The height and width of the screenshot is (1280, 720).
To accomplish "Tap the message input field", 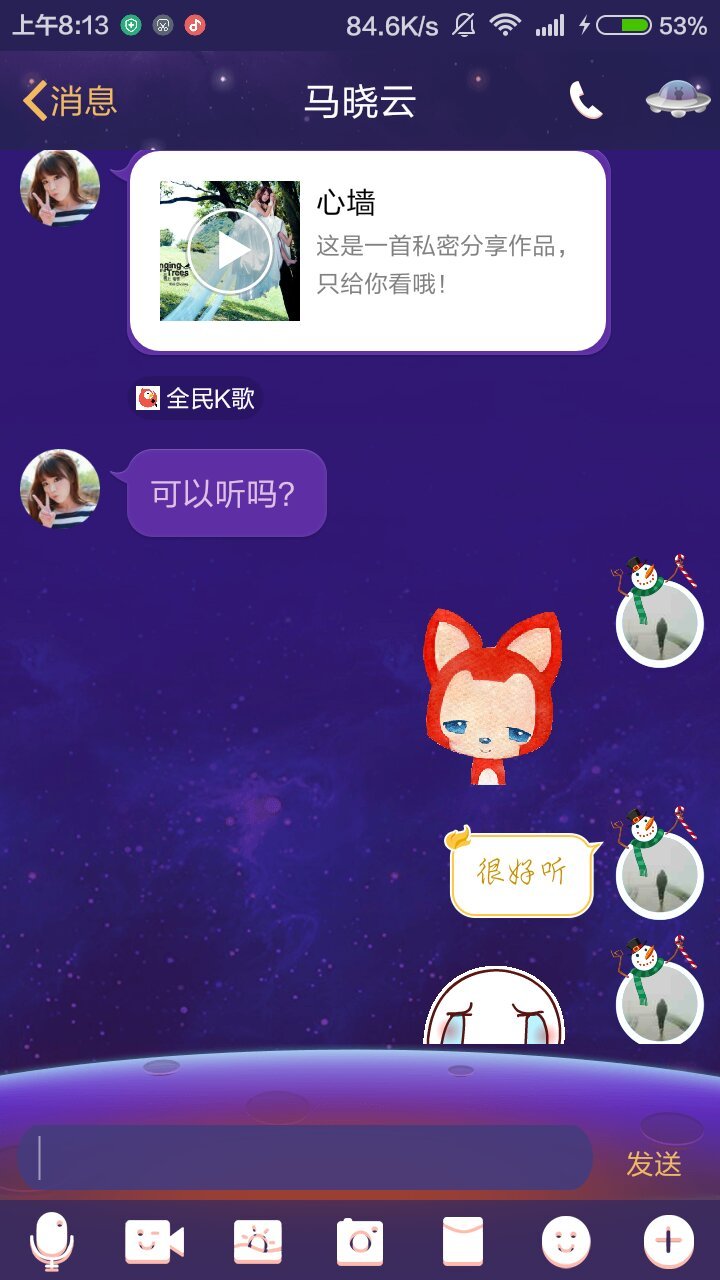I will click(305, 1158).
